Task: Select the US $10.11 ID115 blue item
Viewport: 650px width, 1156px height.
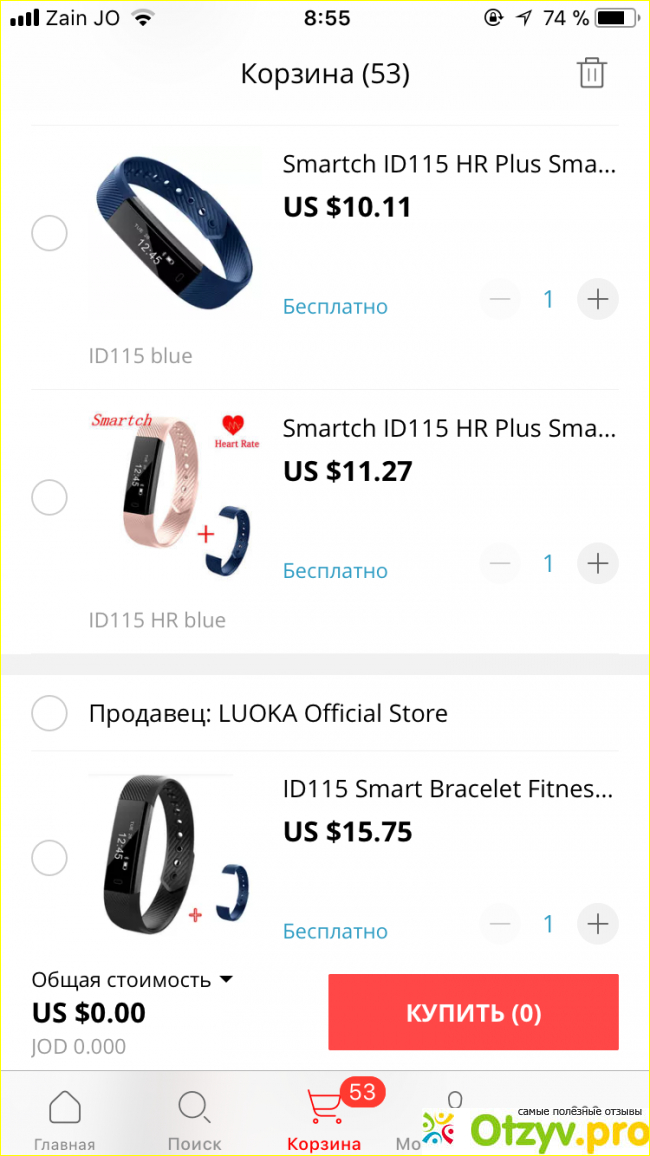Action: point(49,234)
